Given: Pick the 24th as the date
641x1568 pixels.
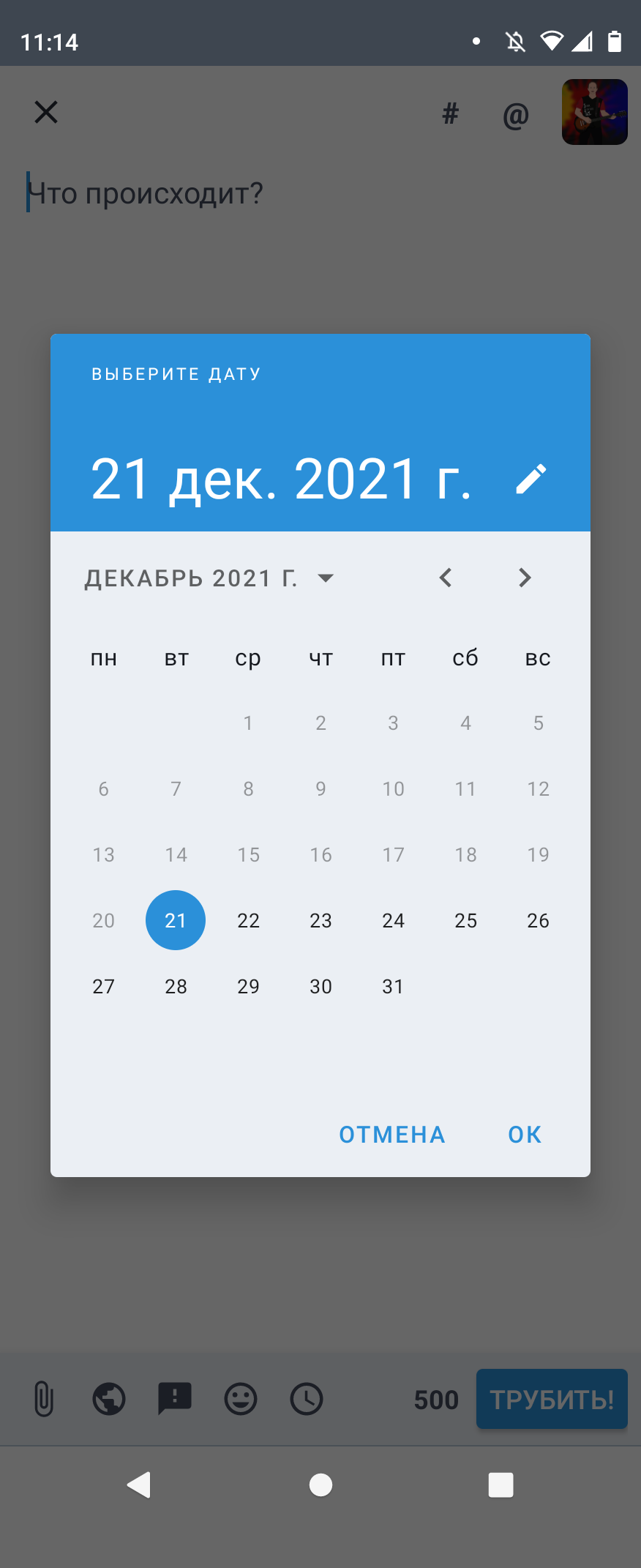Looking at the screenshot, I should click(393, 920).
